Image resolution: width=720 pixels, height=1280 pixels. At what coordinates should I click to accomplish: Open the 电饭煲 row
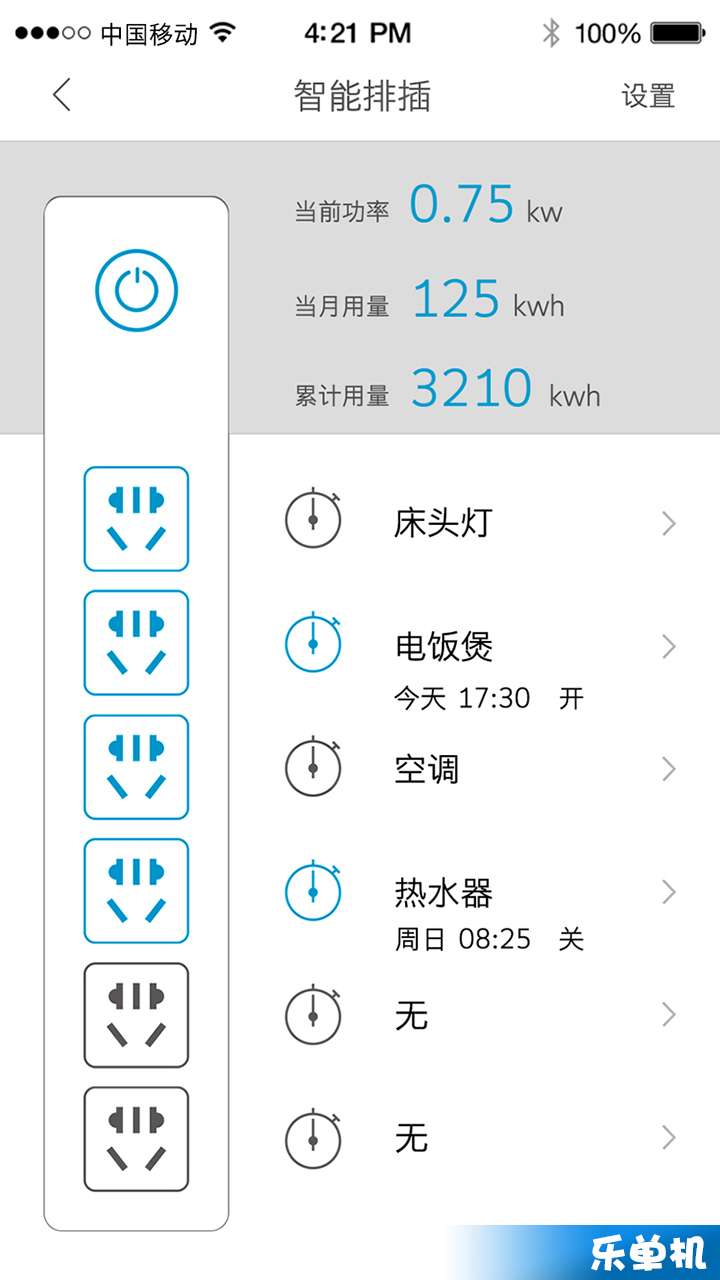pyautogui.click(x=480, y=660)
